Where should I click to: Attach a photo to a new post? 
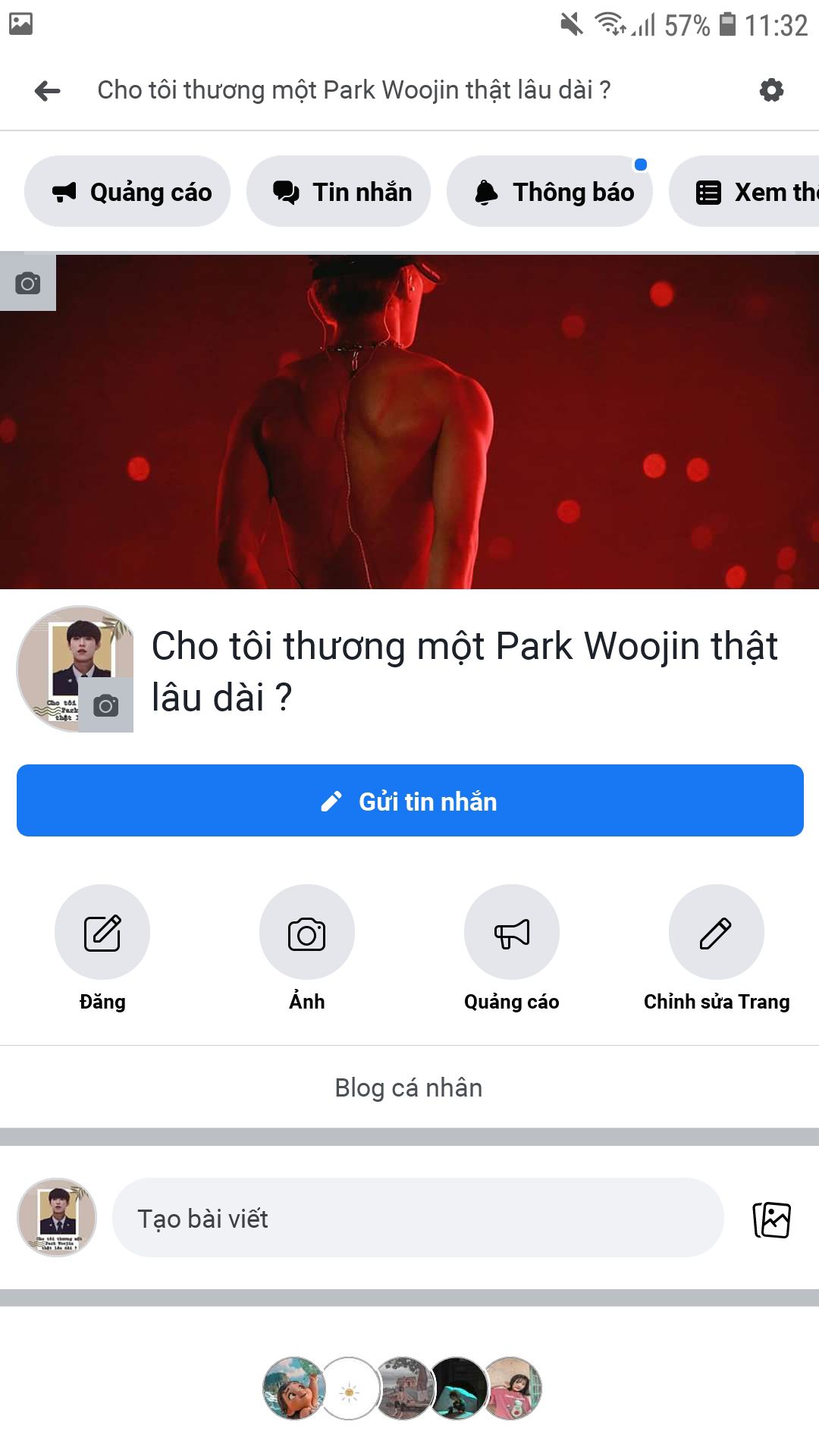click(x=771, y=1219)
